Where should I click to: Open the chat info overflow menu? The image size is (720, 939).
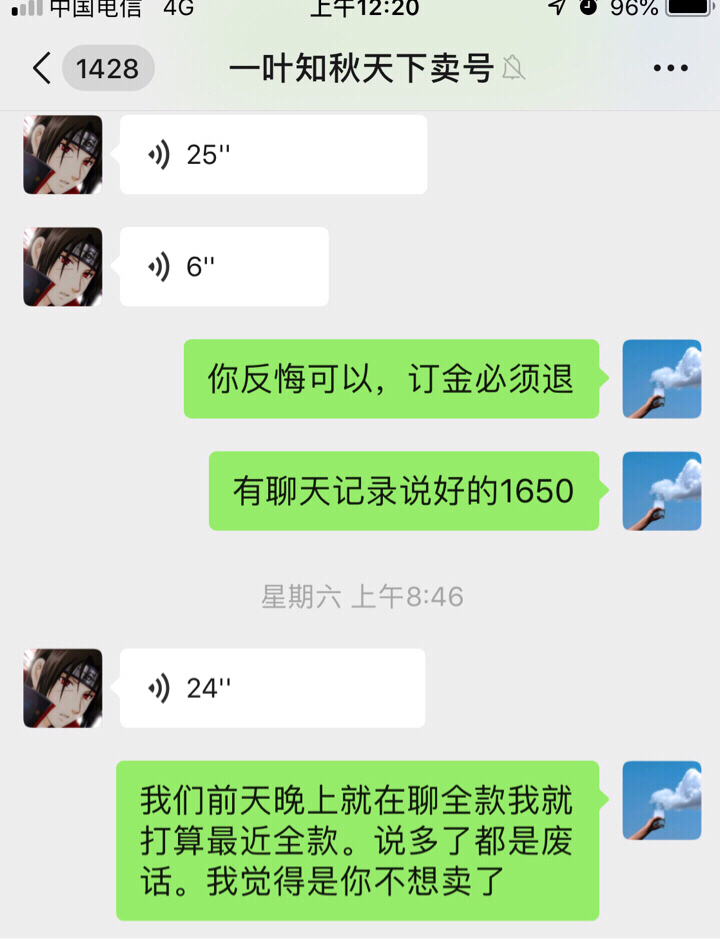[x=670, y=68]
